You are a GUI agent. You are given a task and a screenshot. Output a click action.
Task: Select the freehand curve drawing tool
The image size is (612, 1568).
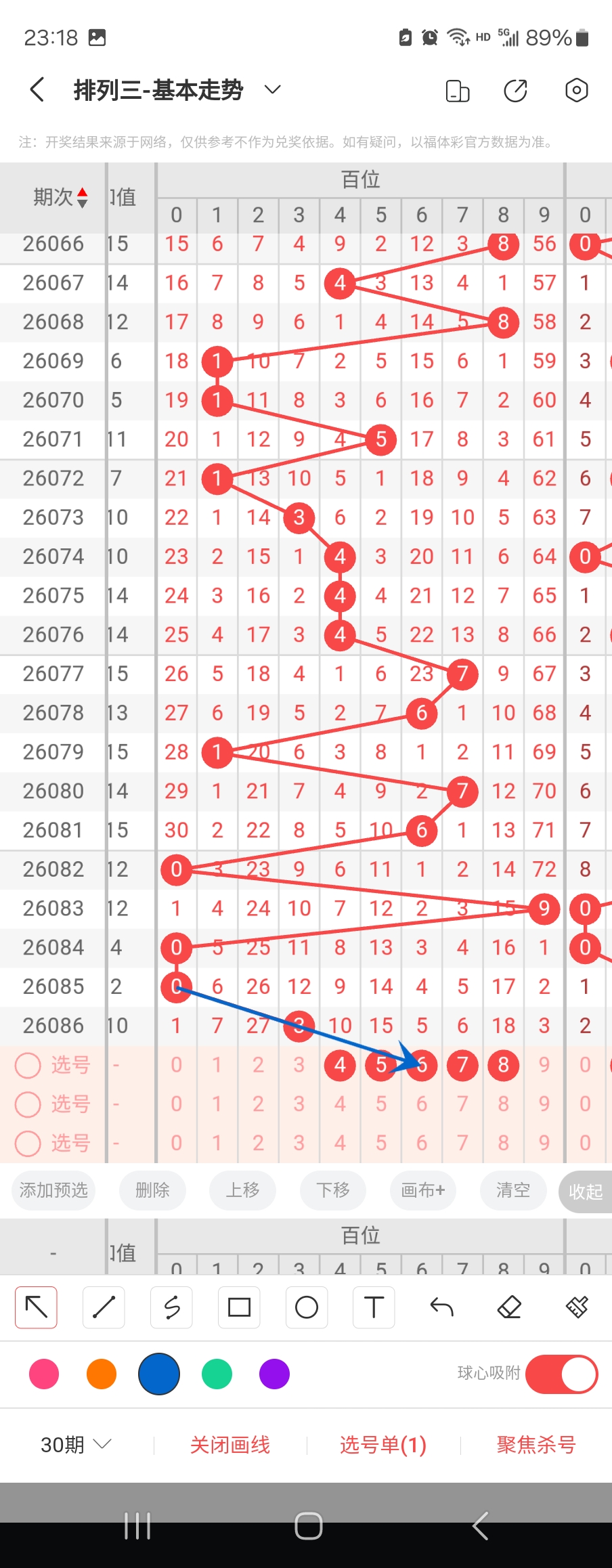171,1307
